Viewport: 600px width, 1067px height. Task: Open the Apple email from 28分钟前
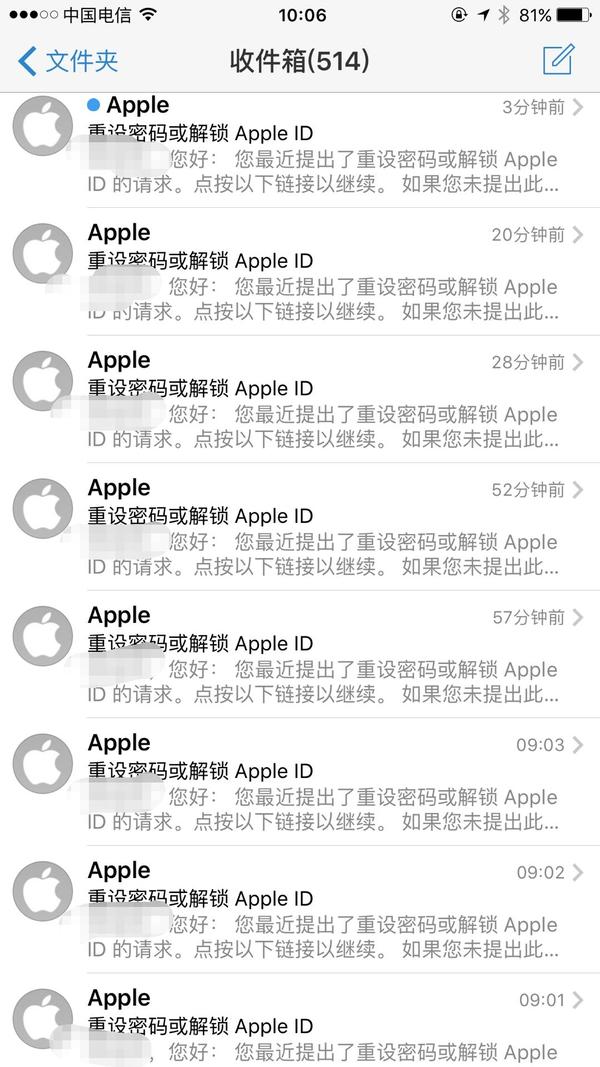coord(320,400)
